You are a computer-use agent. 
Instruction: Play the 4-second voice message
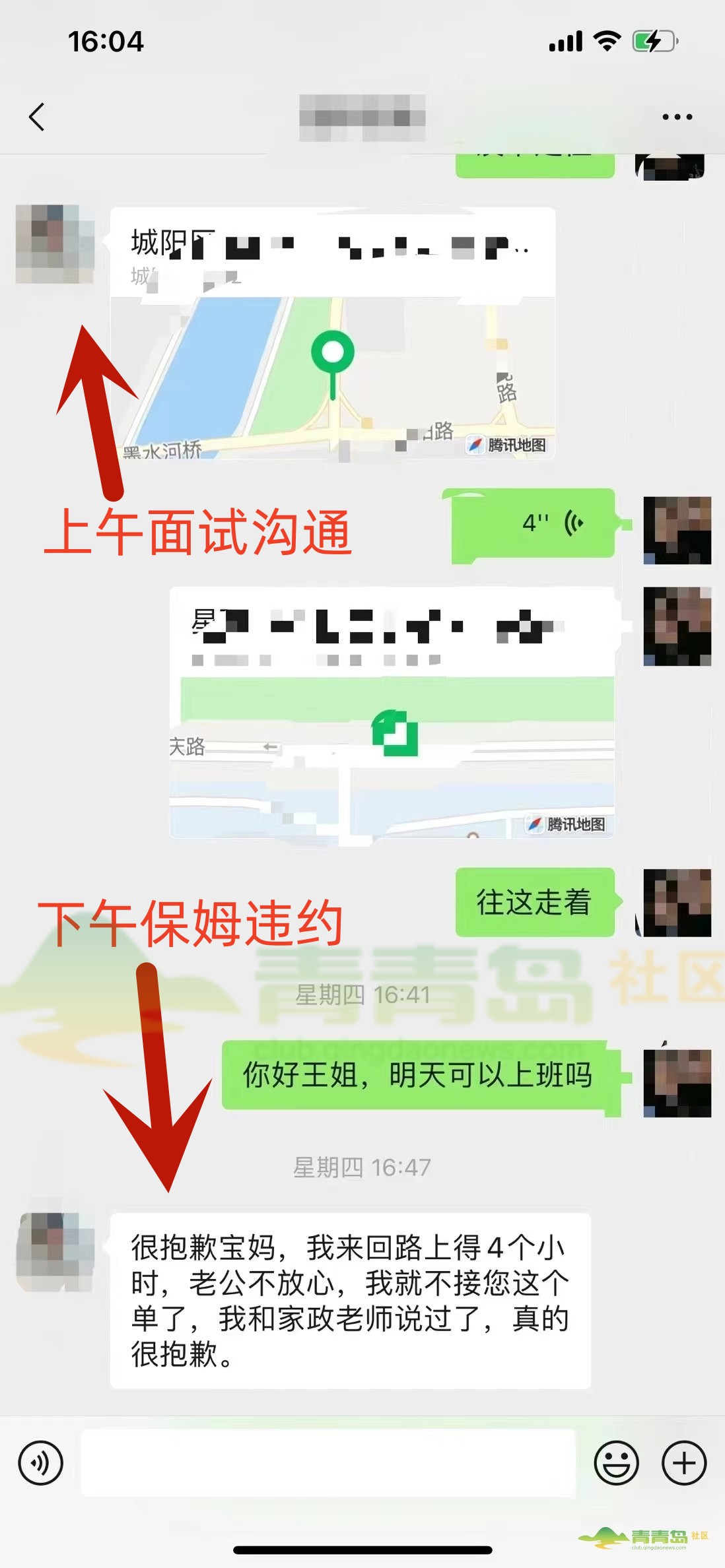(x=533, y=525)
